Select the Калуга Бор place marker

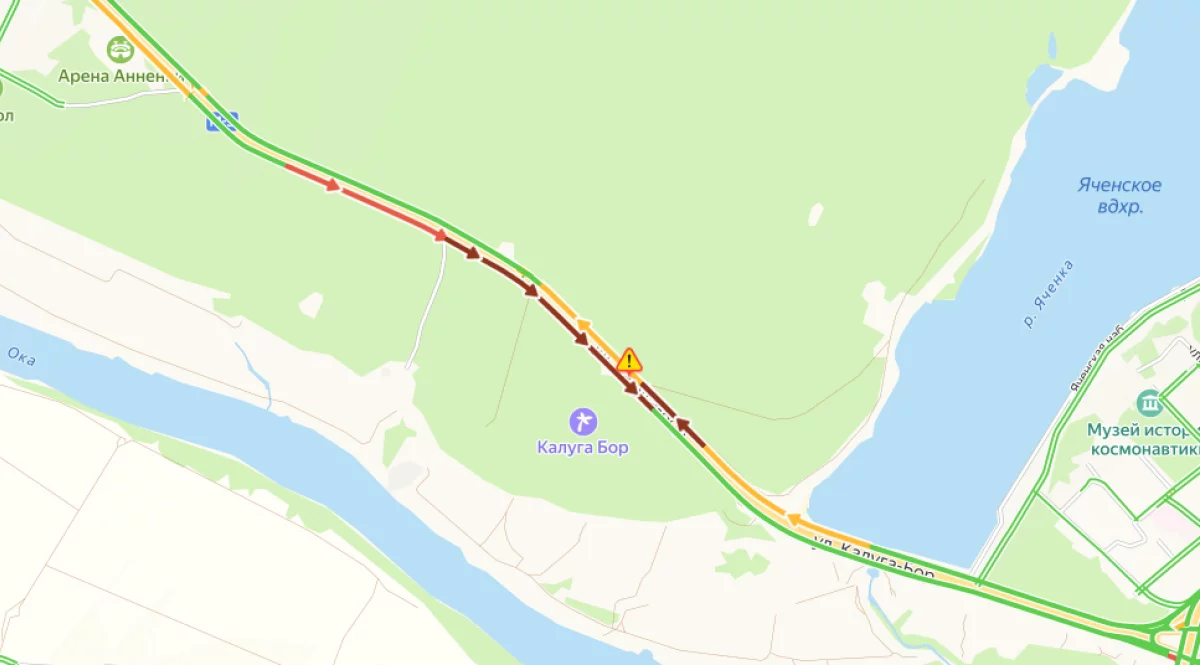click(583, 421)
